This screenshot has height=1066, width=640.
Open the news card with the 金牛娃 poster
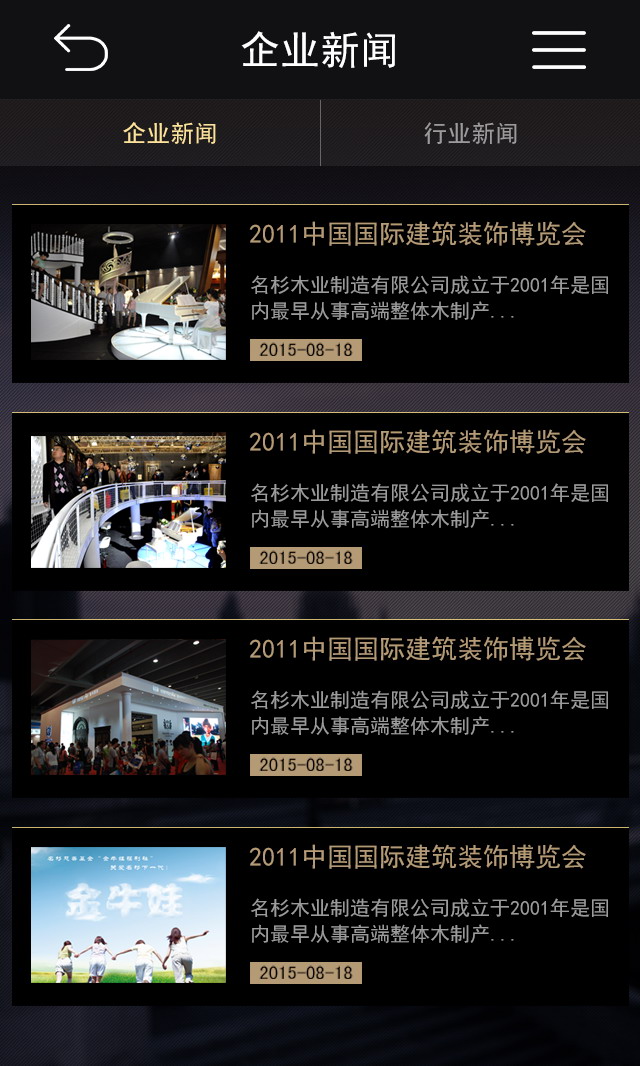click(320, 916)
